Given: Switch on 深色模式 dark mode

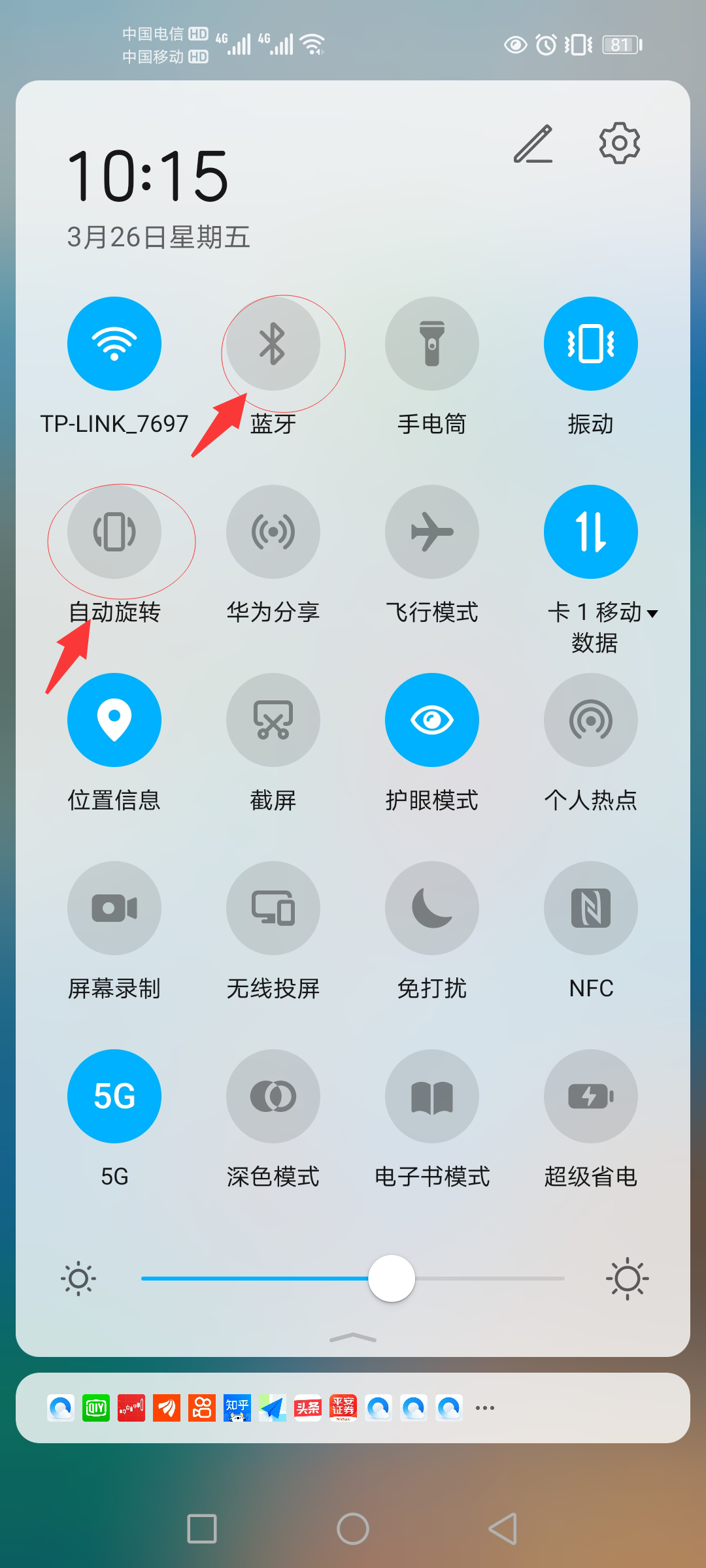Looking at the screenshot, I should tap(273, 1096).
